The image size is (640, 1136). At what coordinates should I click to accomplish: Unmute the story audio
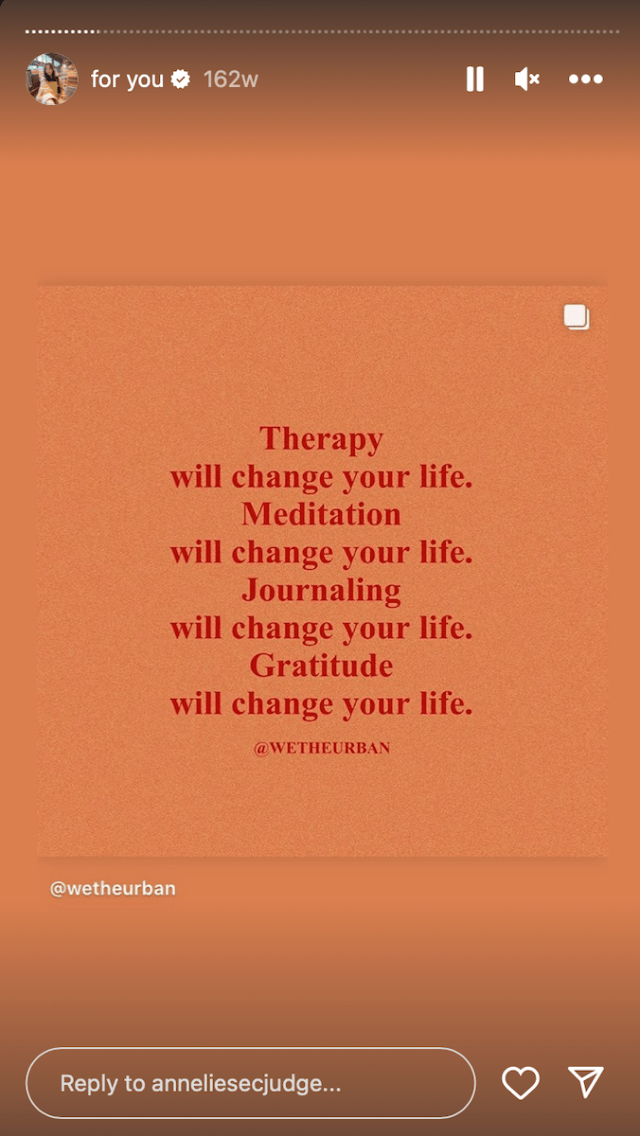tap(527, 79)
